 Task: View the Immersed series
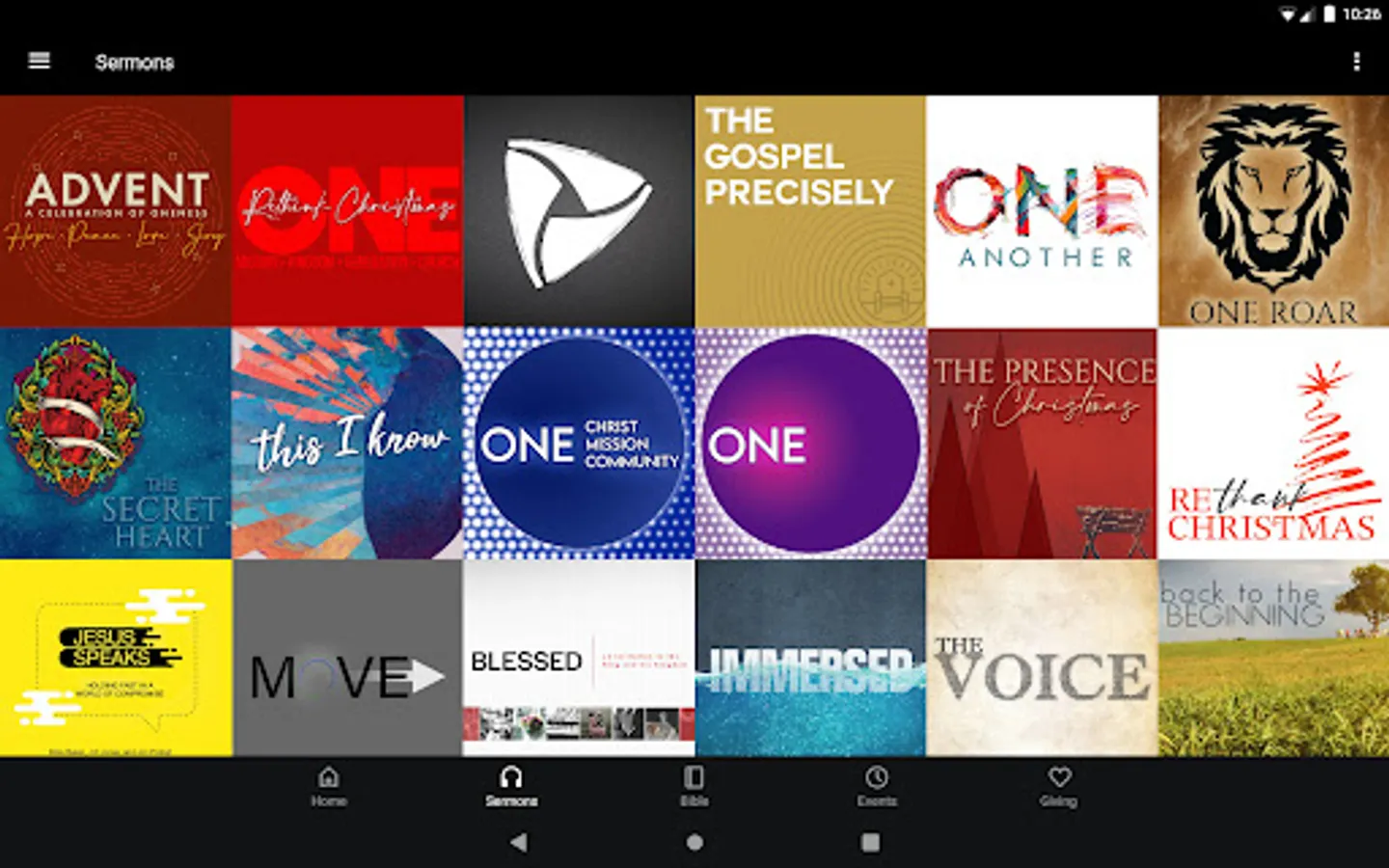point(810,659)
